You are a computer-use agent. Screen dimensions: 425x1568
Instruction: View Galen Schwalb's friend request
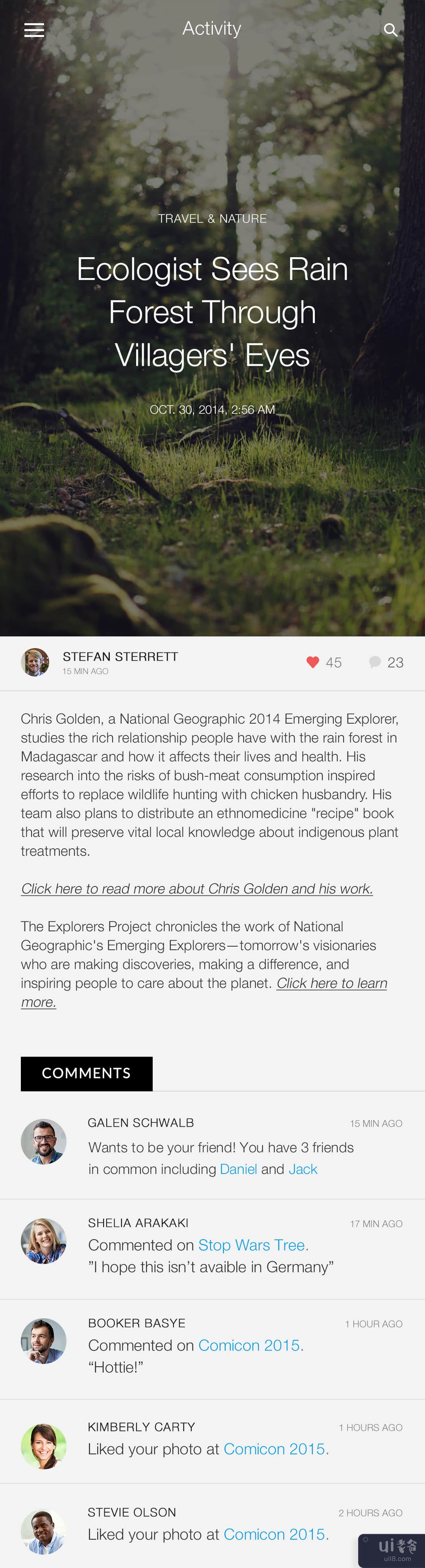[x=220, y=1148]
